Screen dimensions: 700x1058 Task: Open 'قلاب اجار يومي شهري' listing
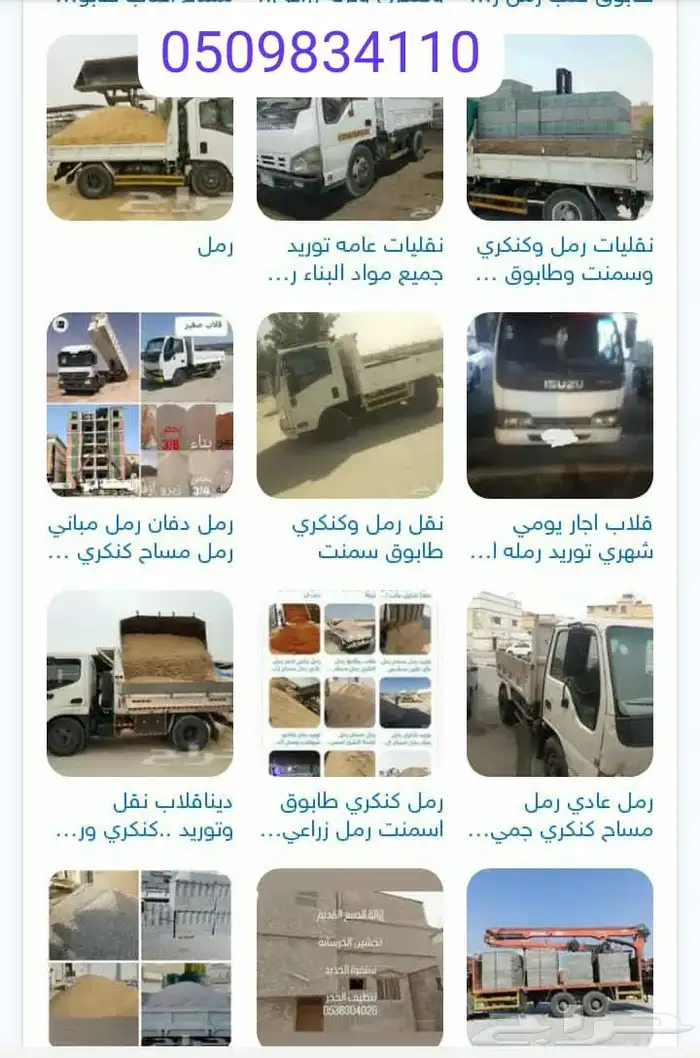click(560, 405)
